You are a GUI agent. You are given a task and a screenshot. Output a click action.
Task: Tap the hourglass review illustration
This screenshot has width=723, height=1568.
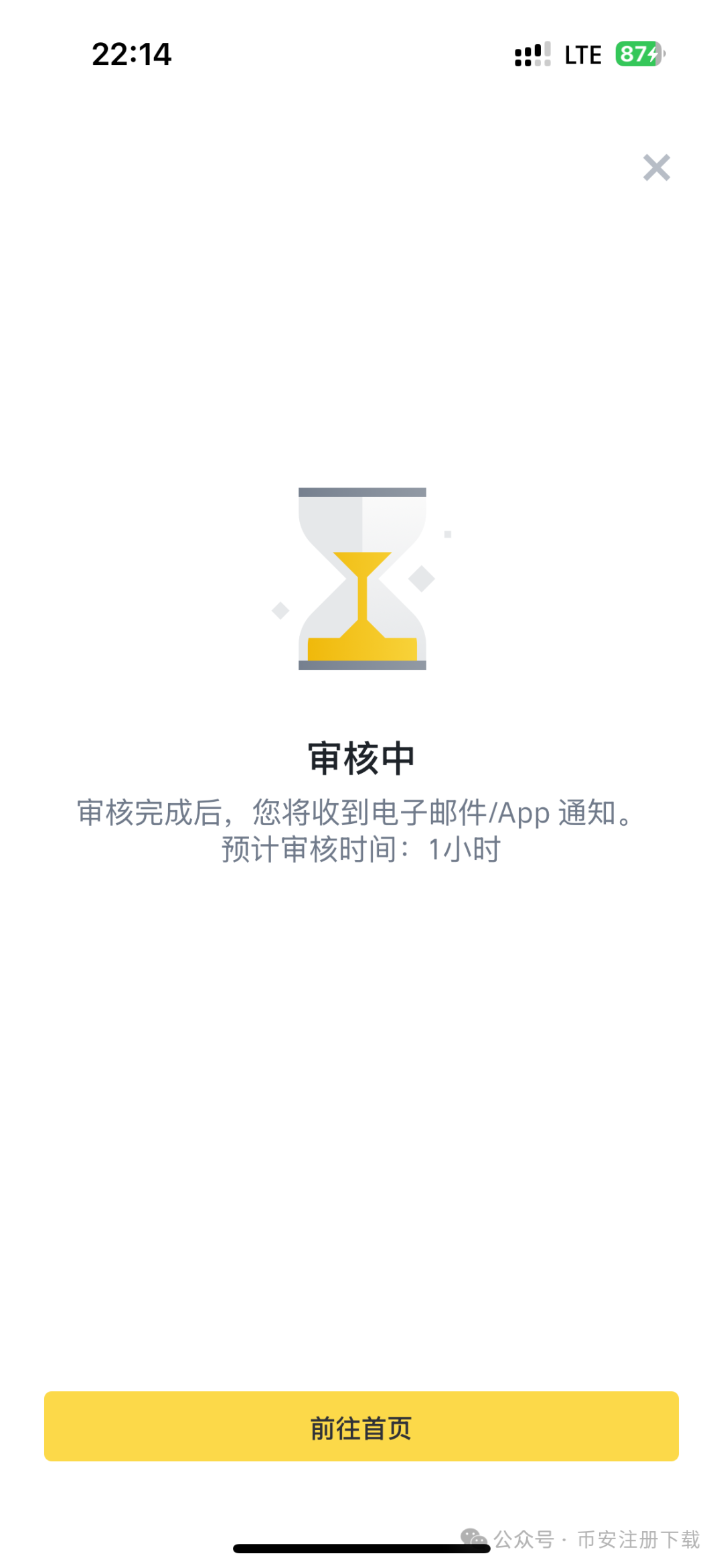[x=361, y=579]
